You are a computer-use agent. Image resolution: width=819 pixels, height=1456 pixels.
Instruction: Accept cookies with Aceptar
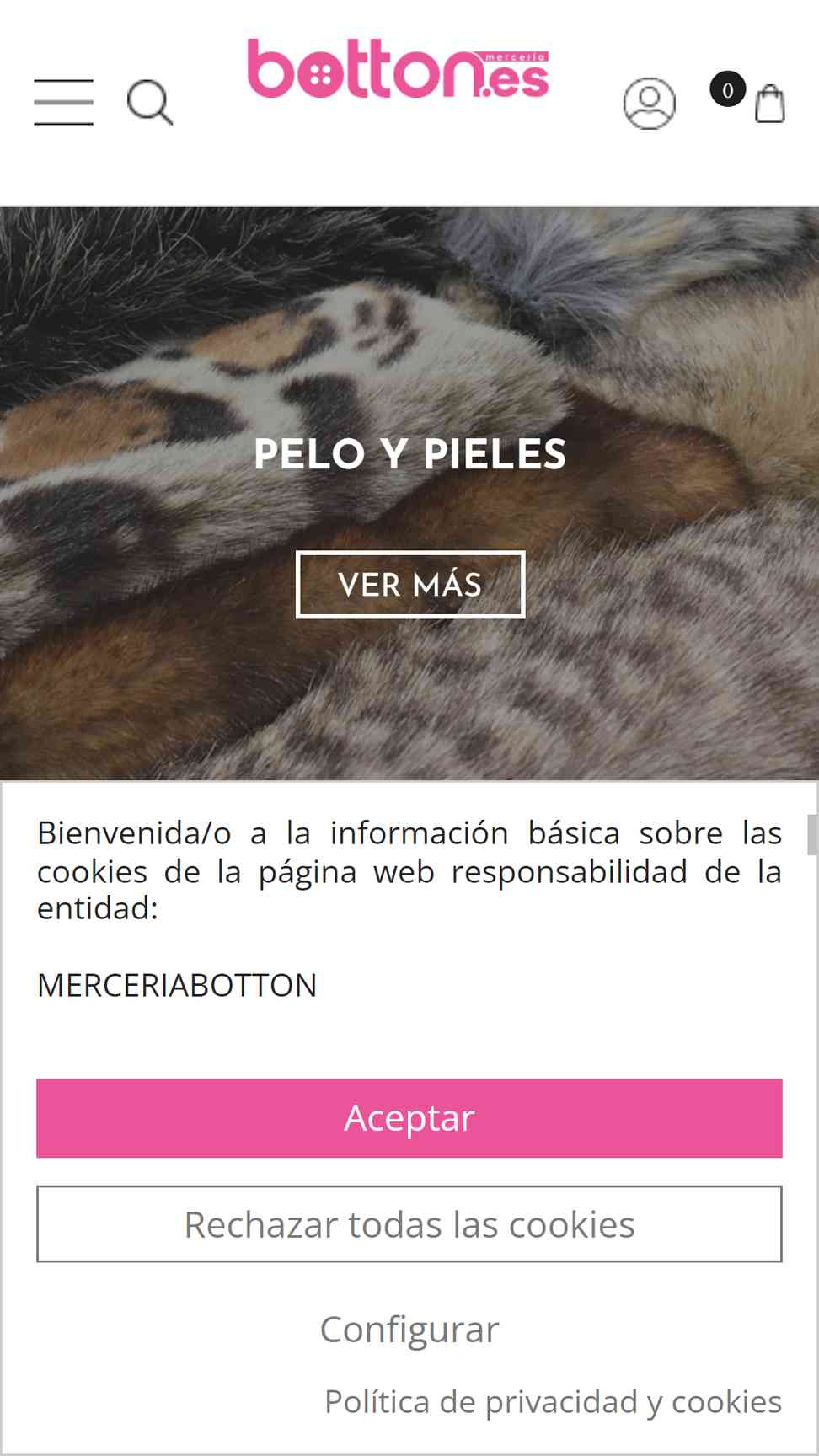pyautogui.click(x=409, y=1118)
